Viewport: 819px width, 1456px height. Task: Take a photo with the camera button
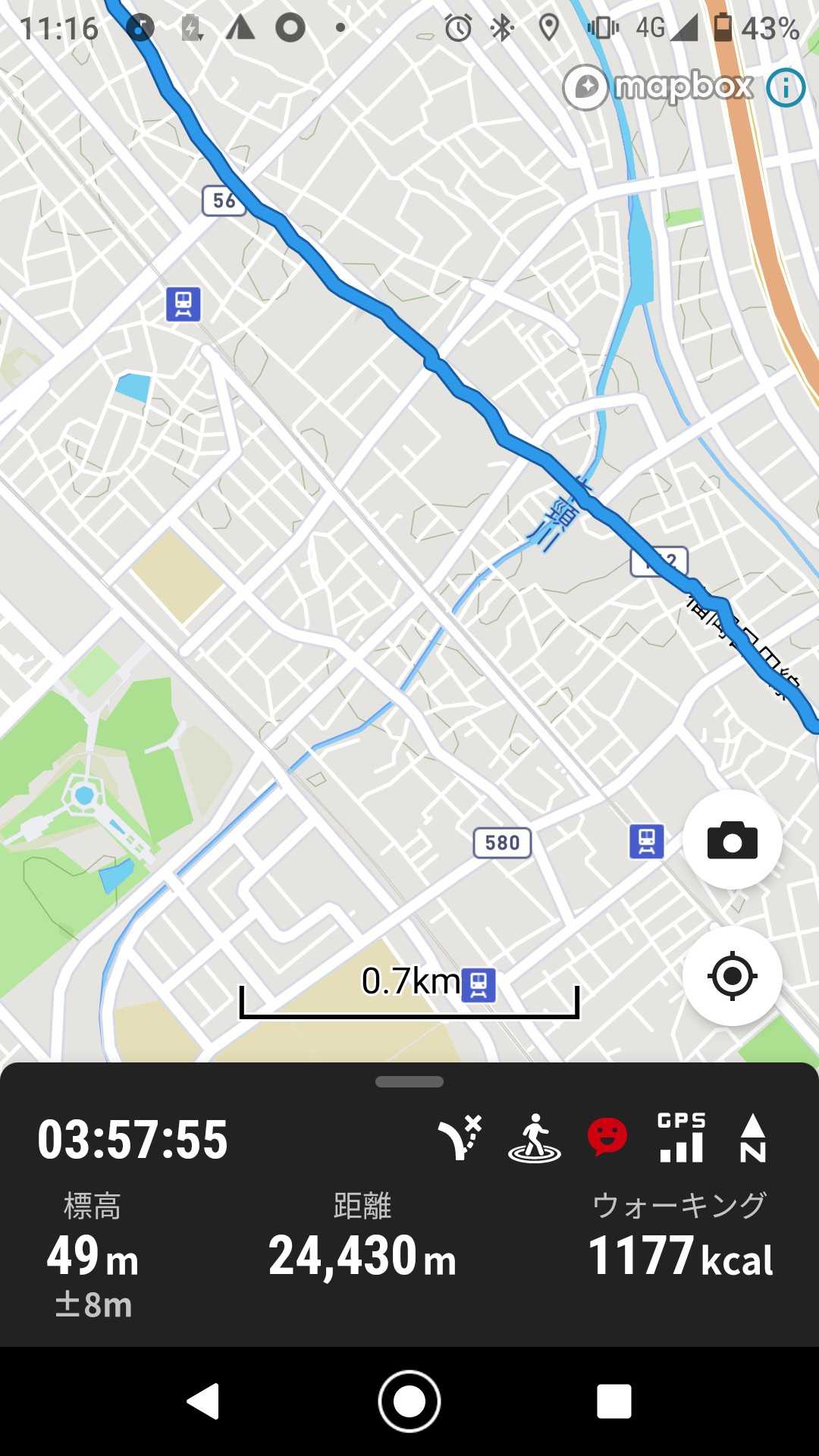coord(732,840)
